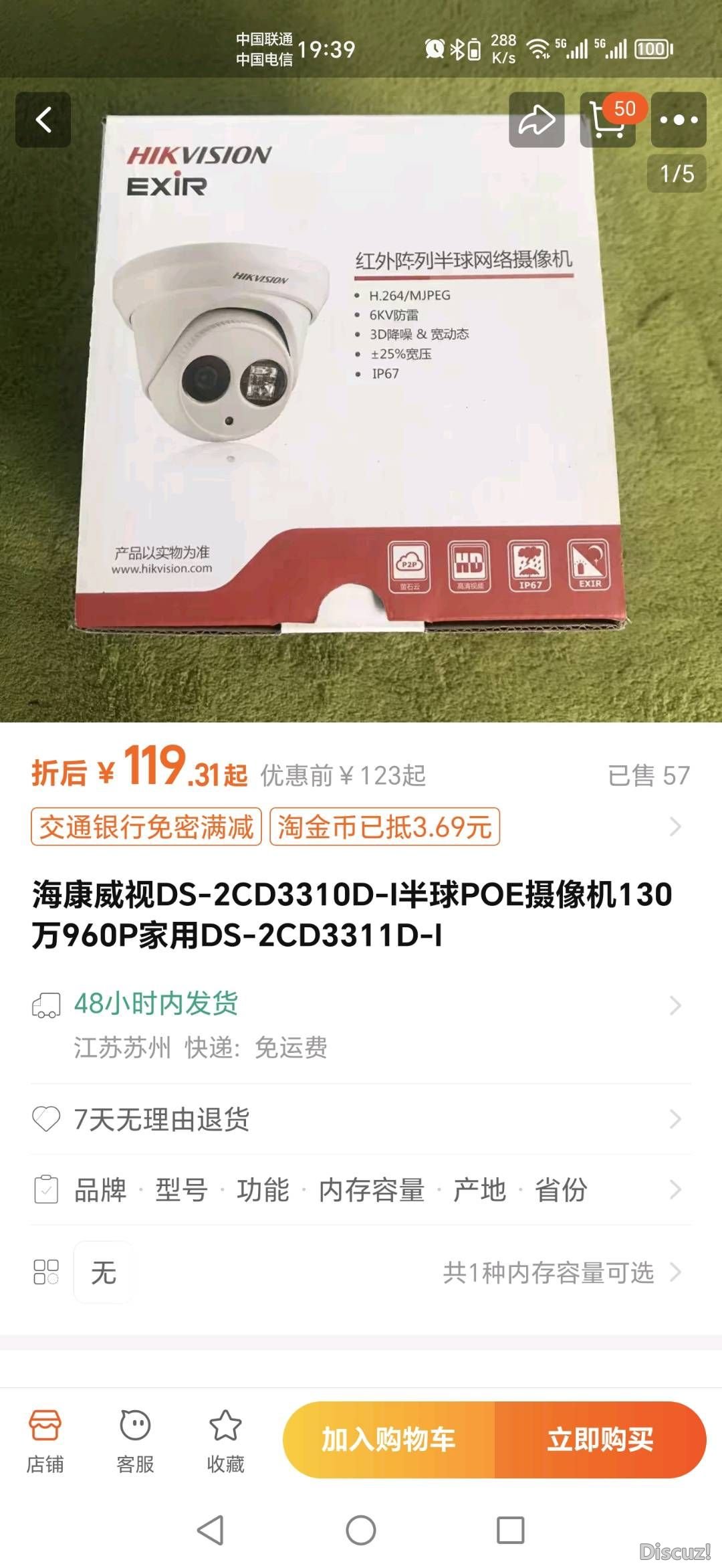
Task: Tap the 淘金币已抵3.69元 discount tag
Action: click(384, 827)
